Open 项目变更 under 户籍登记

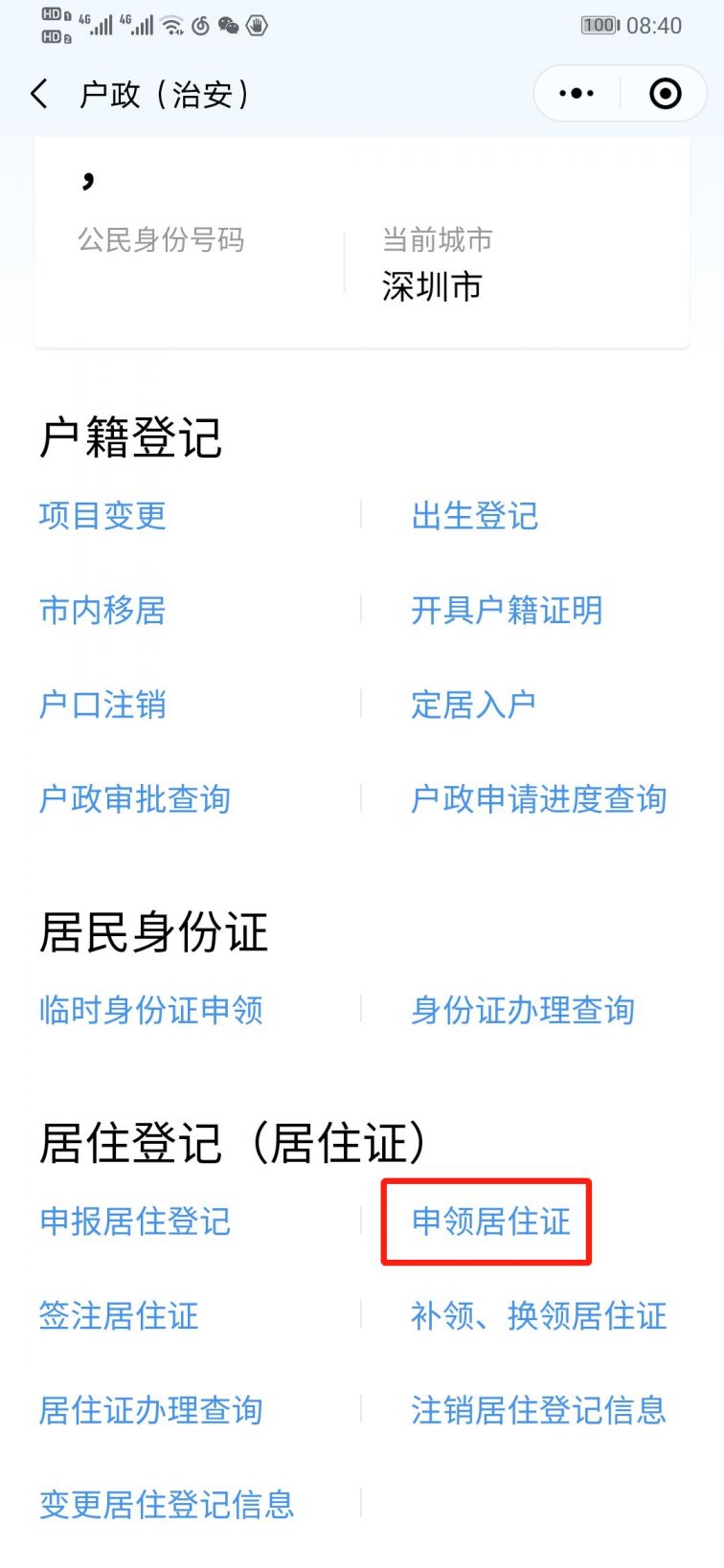tap(102, 516)
